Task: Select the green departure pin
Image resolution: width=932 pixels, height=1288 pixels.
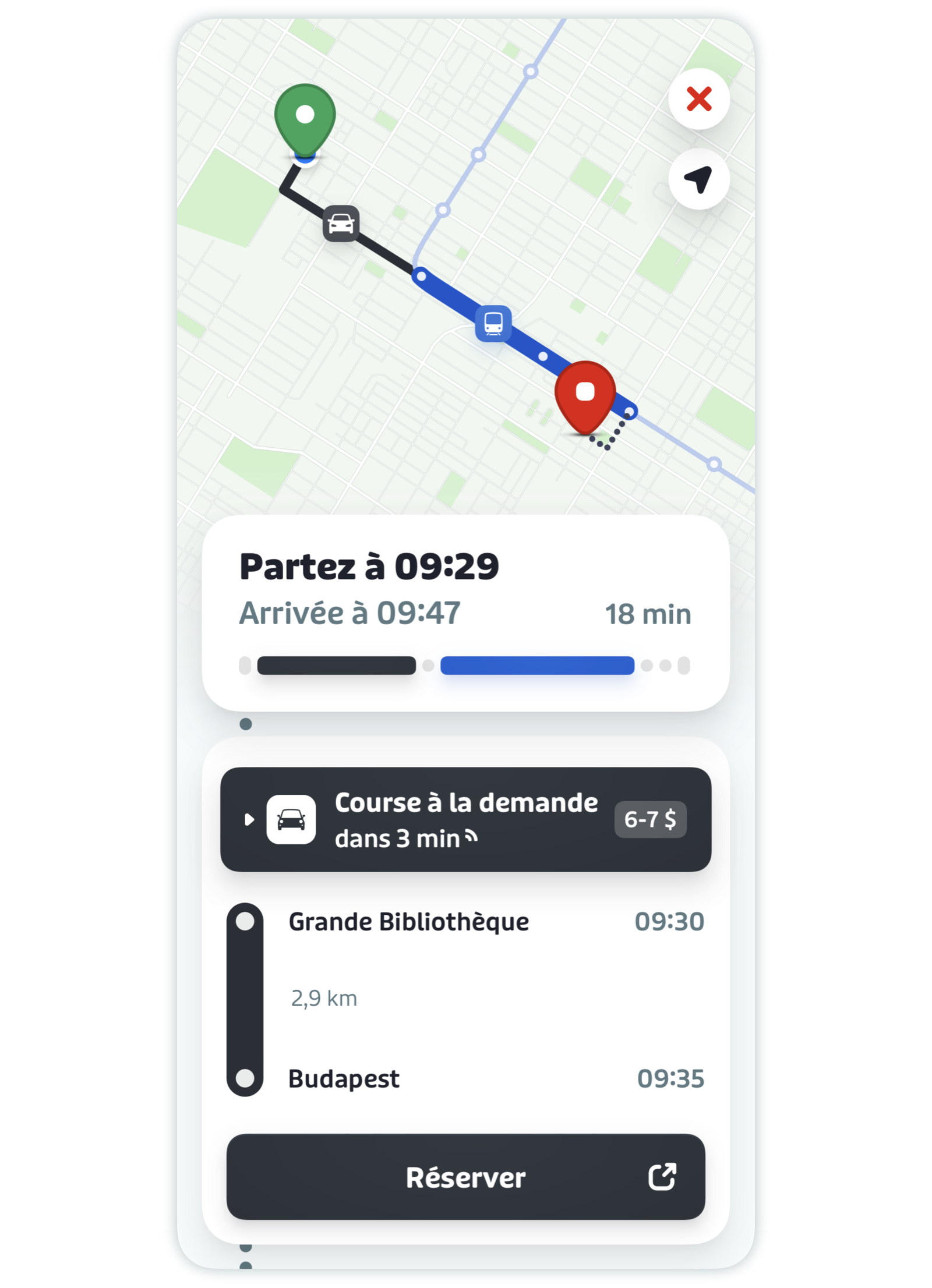Action: tap(305, 118)
